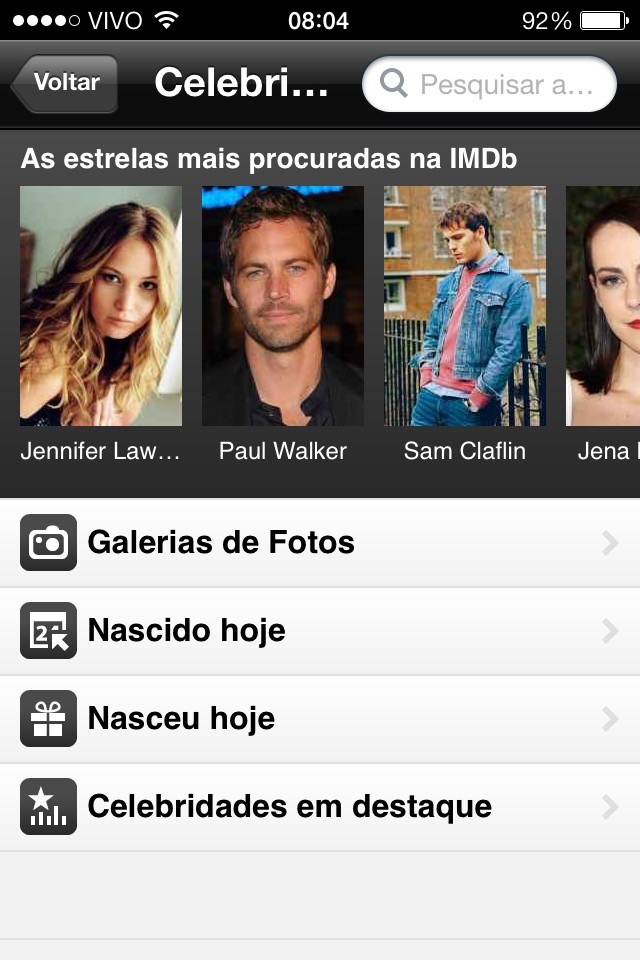Show Celebridades em destaque
This screenshot has height=960, width=640.
(x=320, y=807)
